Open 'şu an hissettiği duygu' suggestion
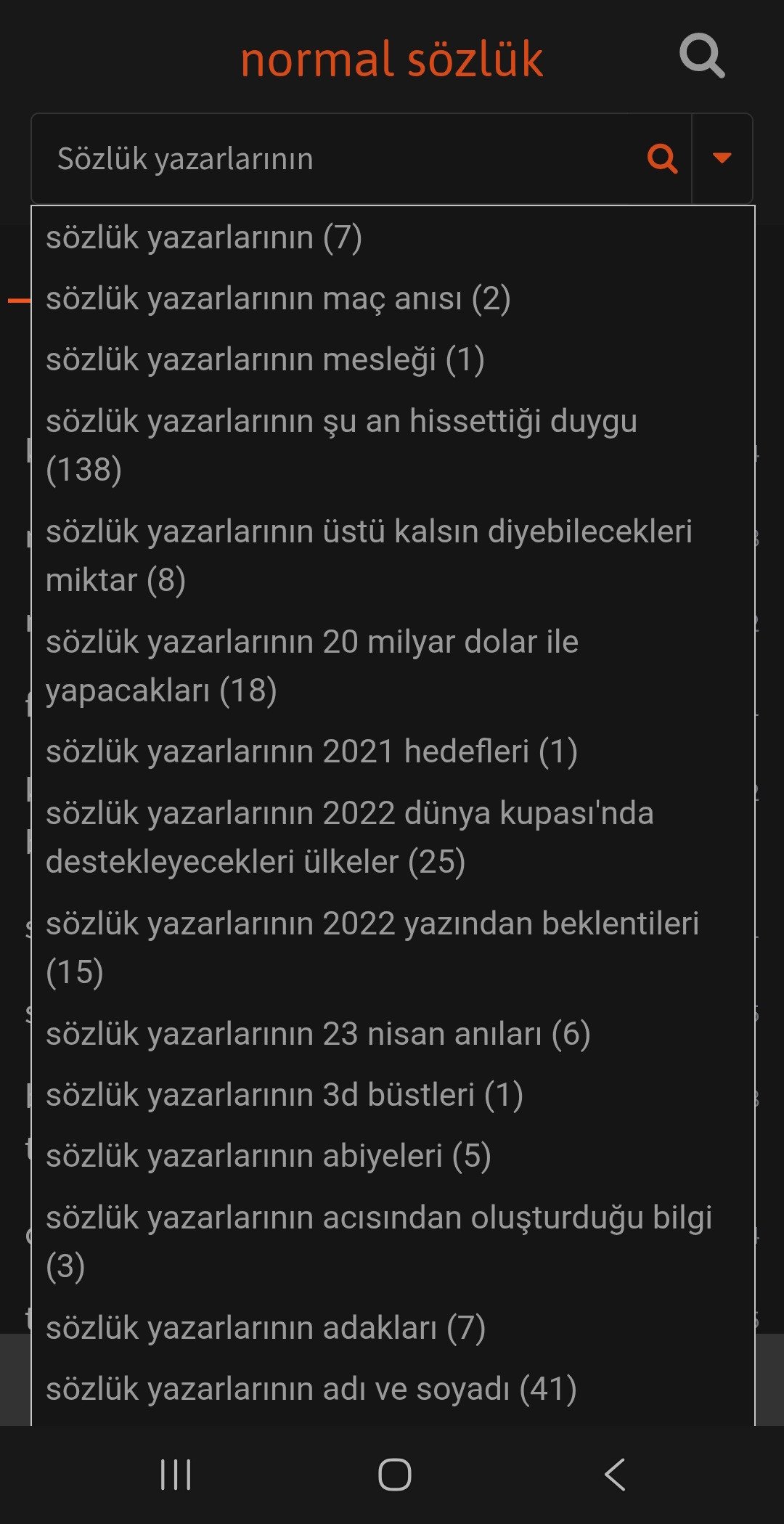 coord(393,445)
